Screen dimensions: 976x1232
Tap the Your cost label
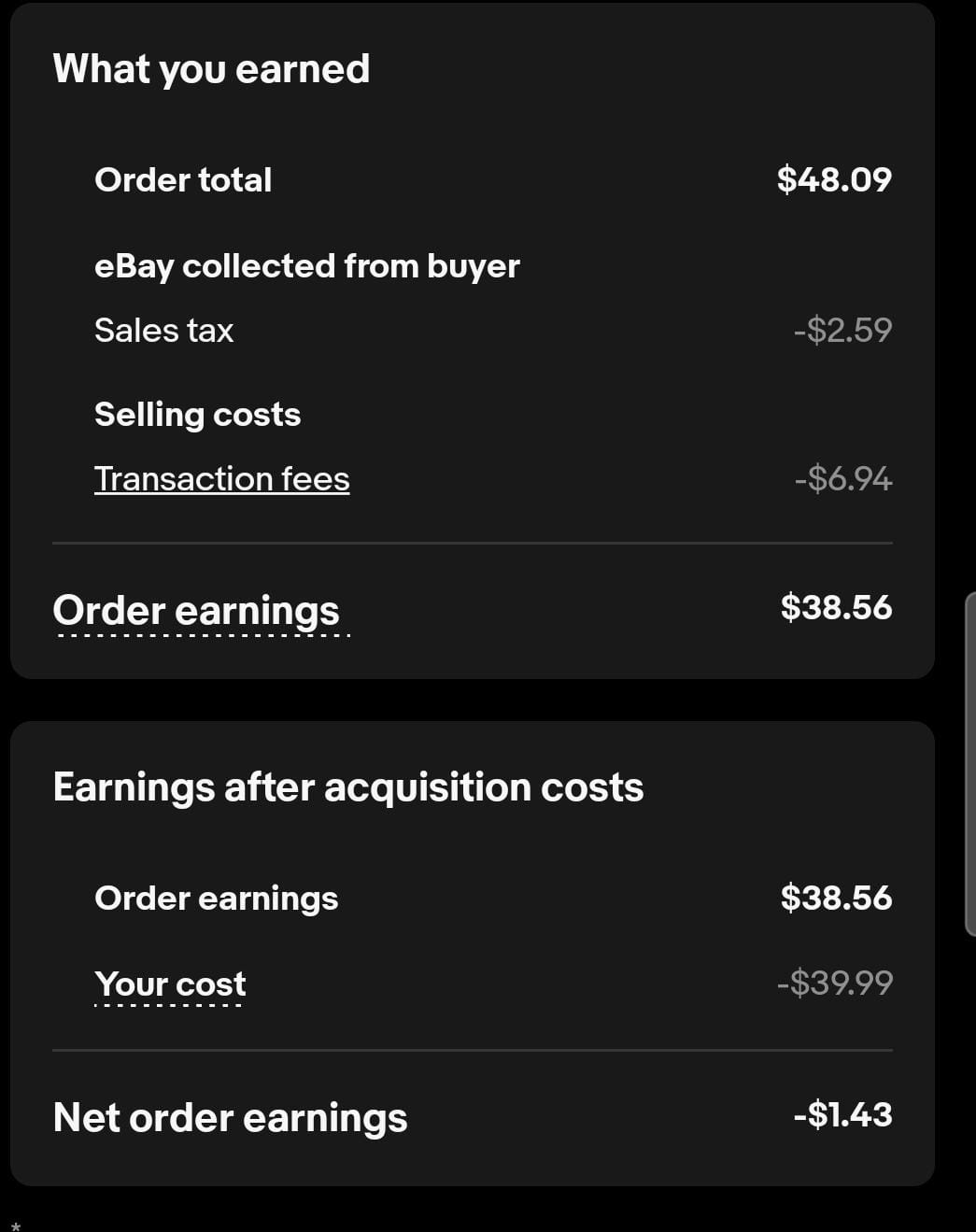[170, 984]
